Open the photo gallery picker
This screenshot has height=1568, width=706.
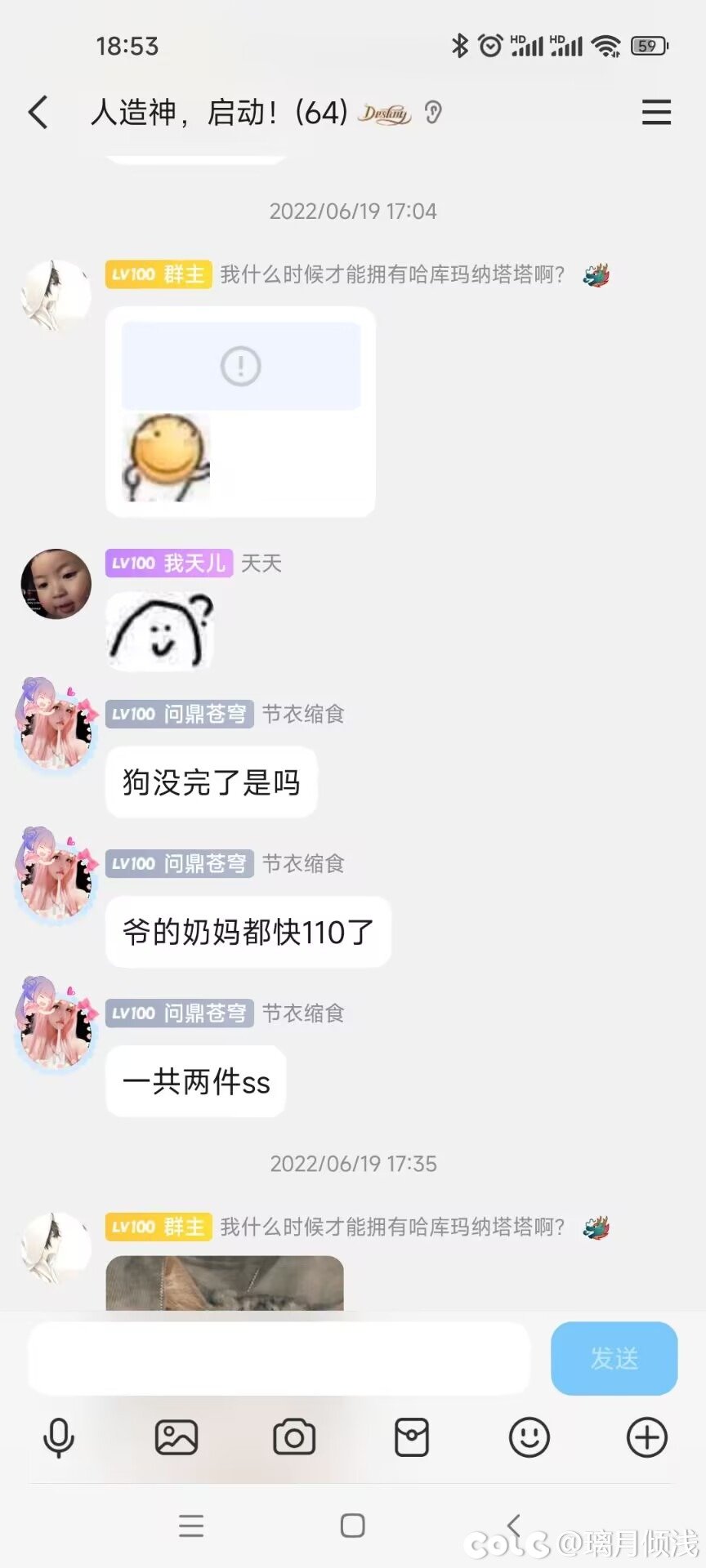176,1438
